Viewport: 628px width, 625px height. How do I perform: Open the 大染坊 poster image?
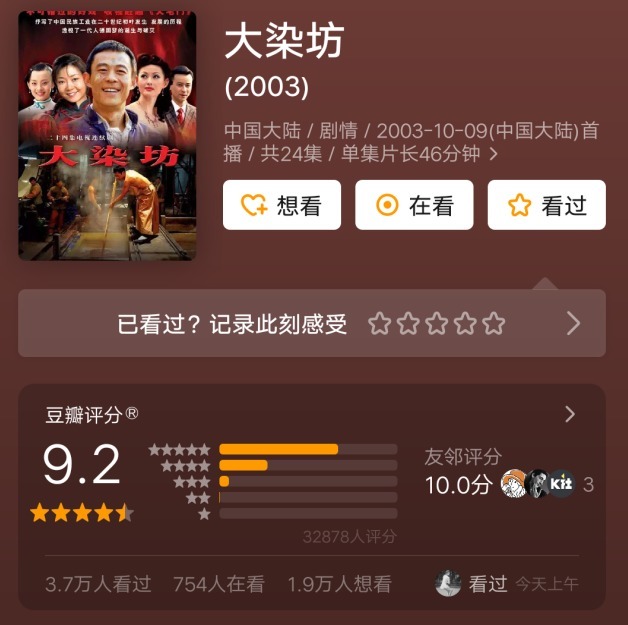point(107,135)
